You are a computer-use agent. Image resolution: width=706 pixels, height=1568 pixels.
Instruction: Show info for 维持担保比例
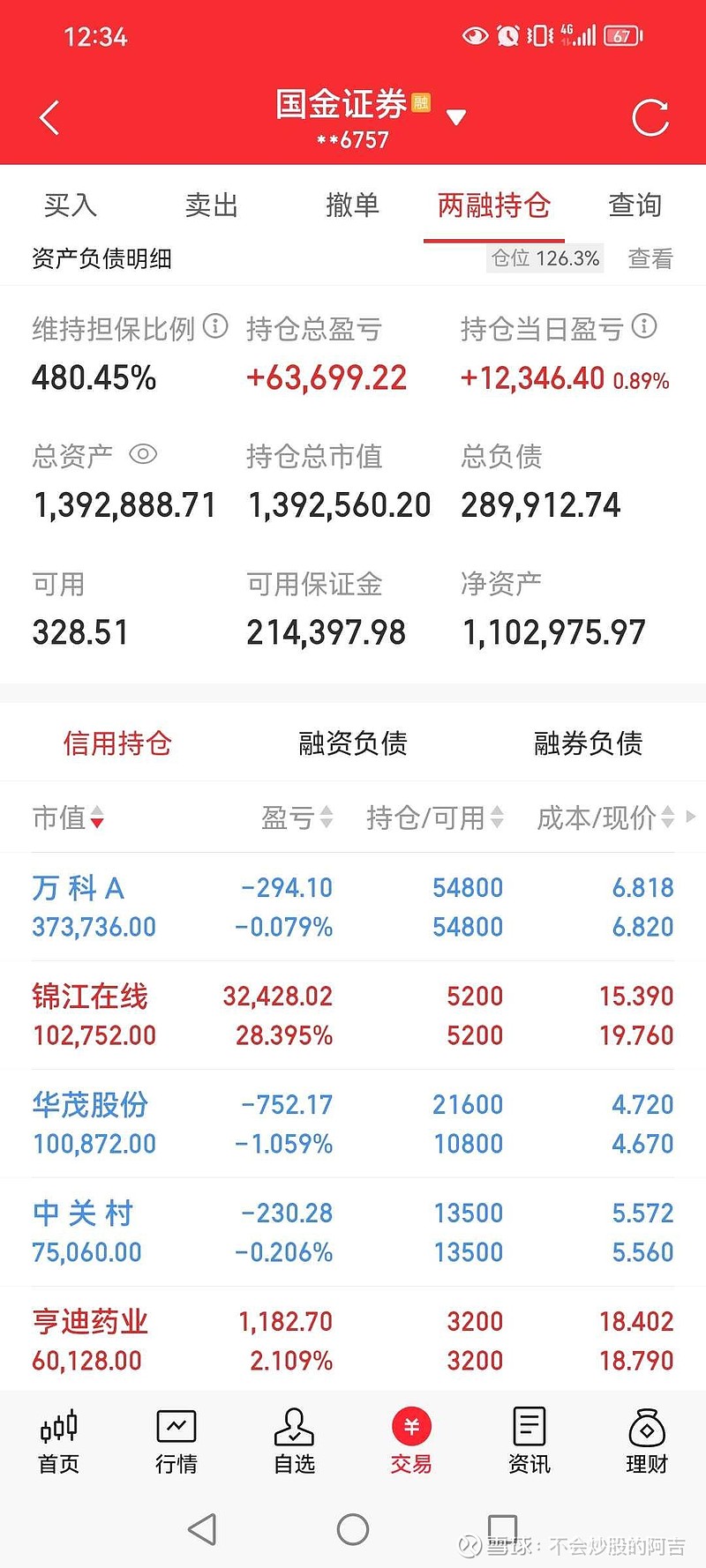(x=215, y=327)
